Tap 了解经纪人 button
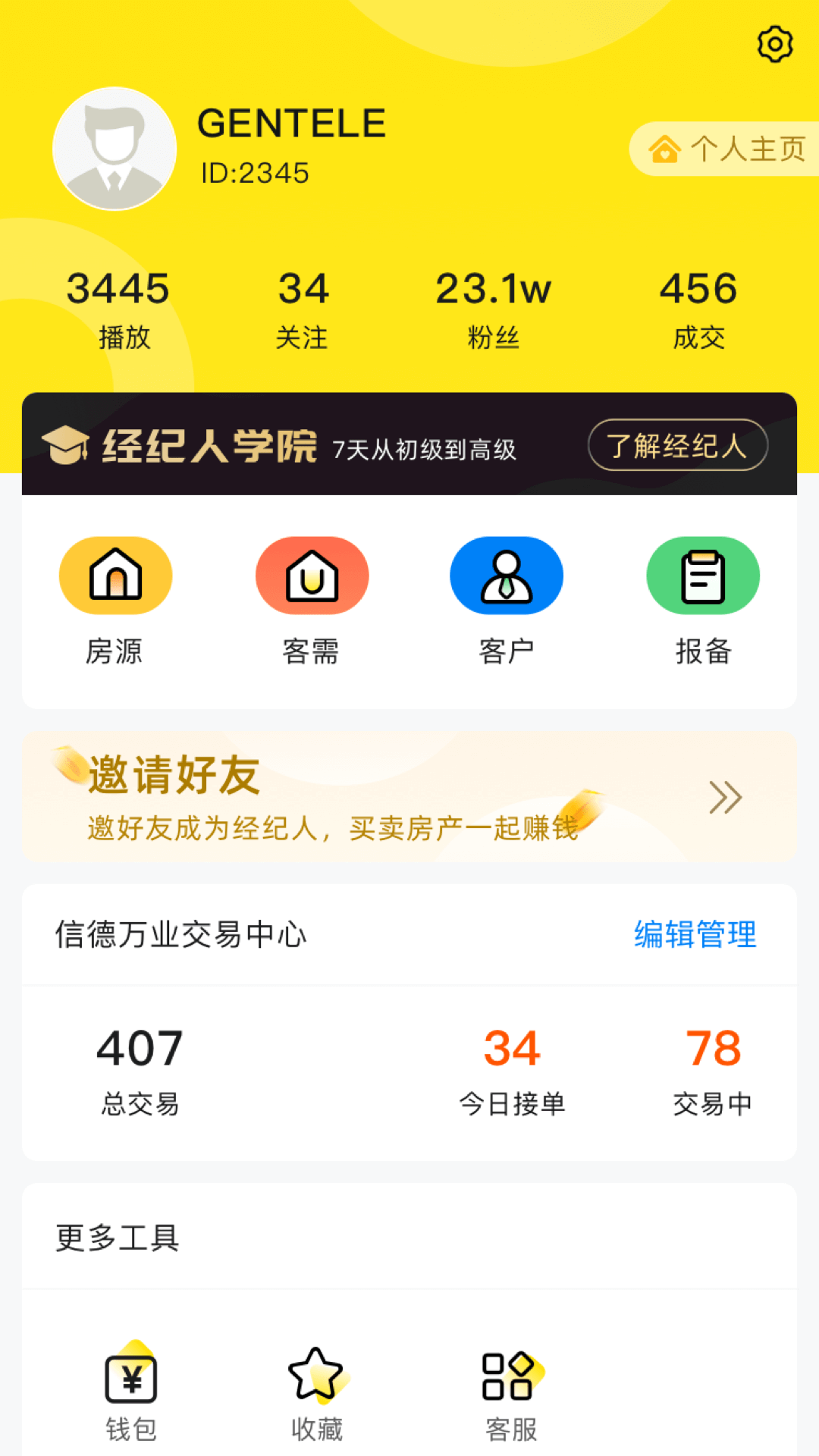Image resolution: width=819 pixels, height=1456 pixels. (x=677, y=445)
